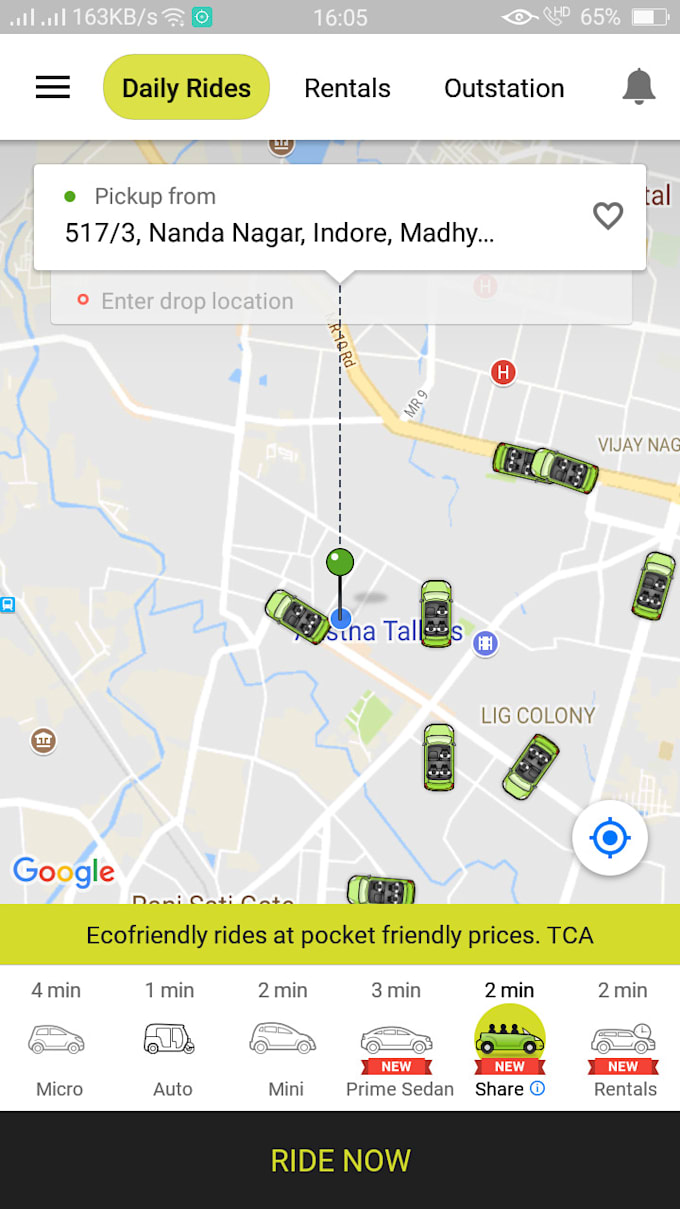Switch to the Rentals tab
This screenshot has width=680, height=1209.
tap(347, 88)
